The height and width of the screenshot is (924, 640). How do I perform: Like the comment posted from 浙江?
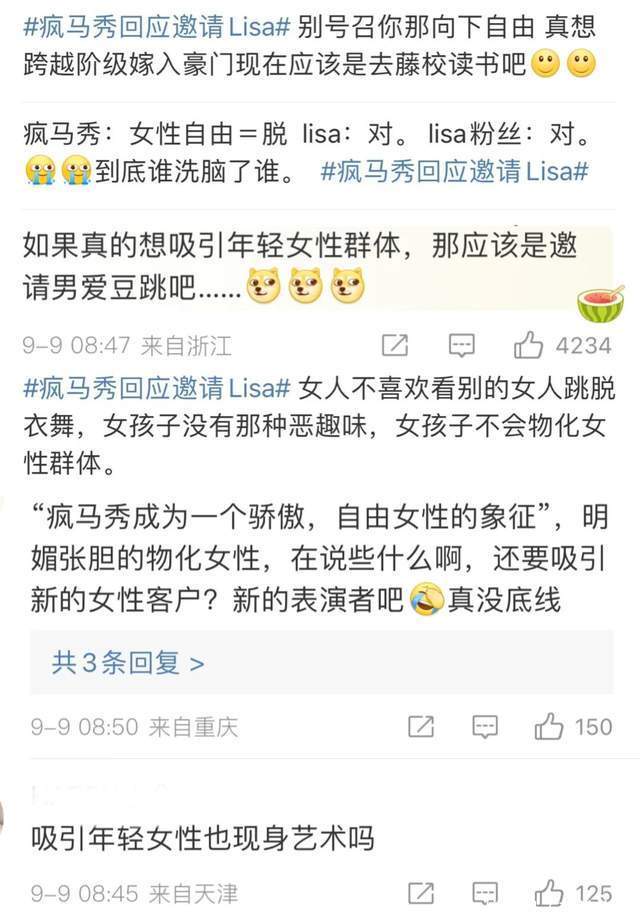coord(528,346)
